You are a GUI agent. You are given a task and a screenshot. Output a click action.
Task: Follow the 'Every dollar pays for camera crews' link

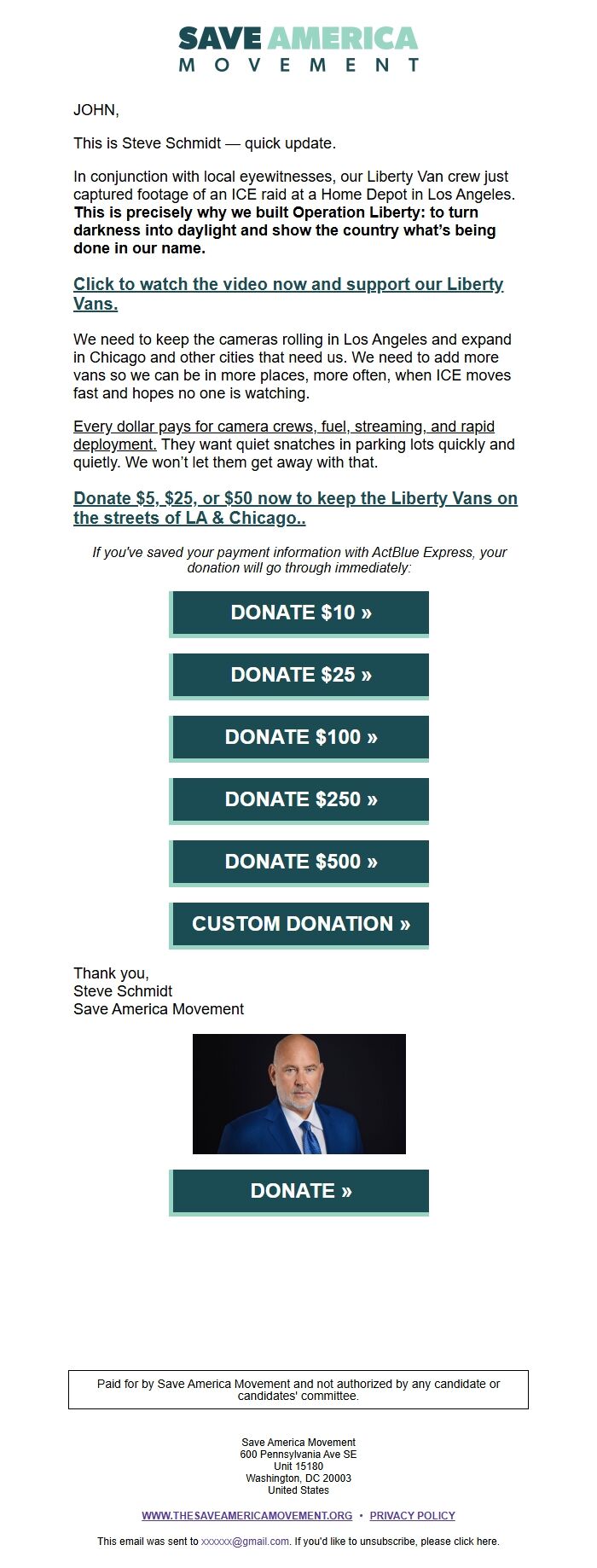[x=283, y=427]
